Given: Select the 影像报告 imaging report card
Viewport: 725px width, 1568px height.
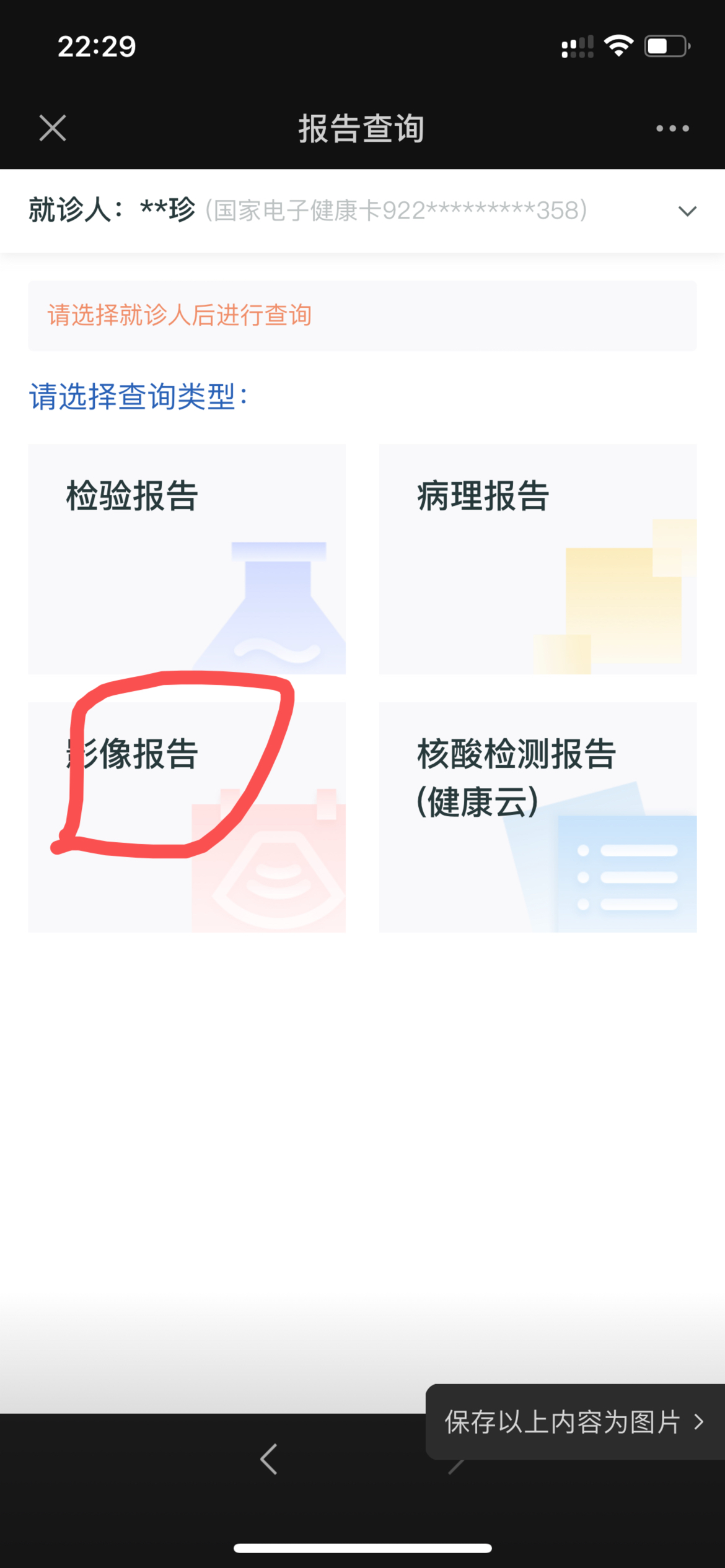Looking at the screenshot, I should coord(187,816).
